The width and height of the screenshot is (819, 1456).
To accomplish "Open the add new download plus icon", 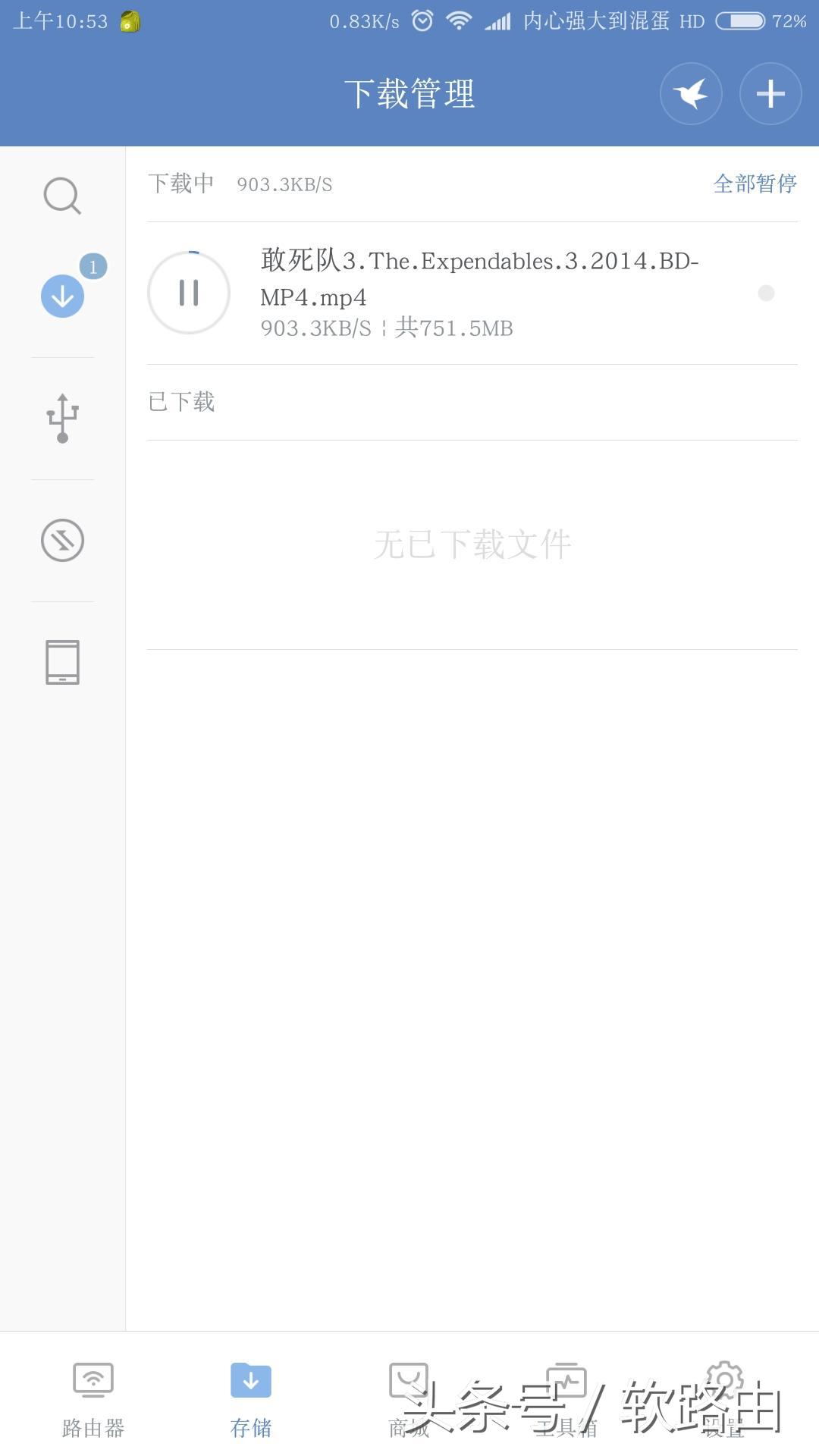I will point(770,93).
